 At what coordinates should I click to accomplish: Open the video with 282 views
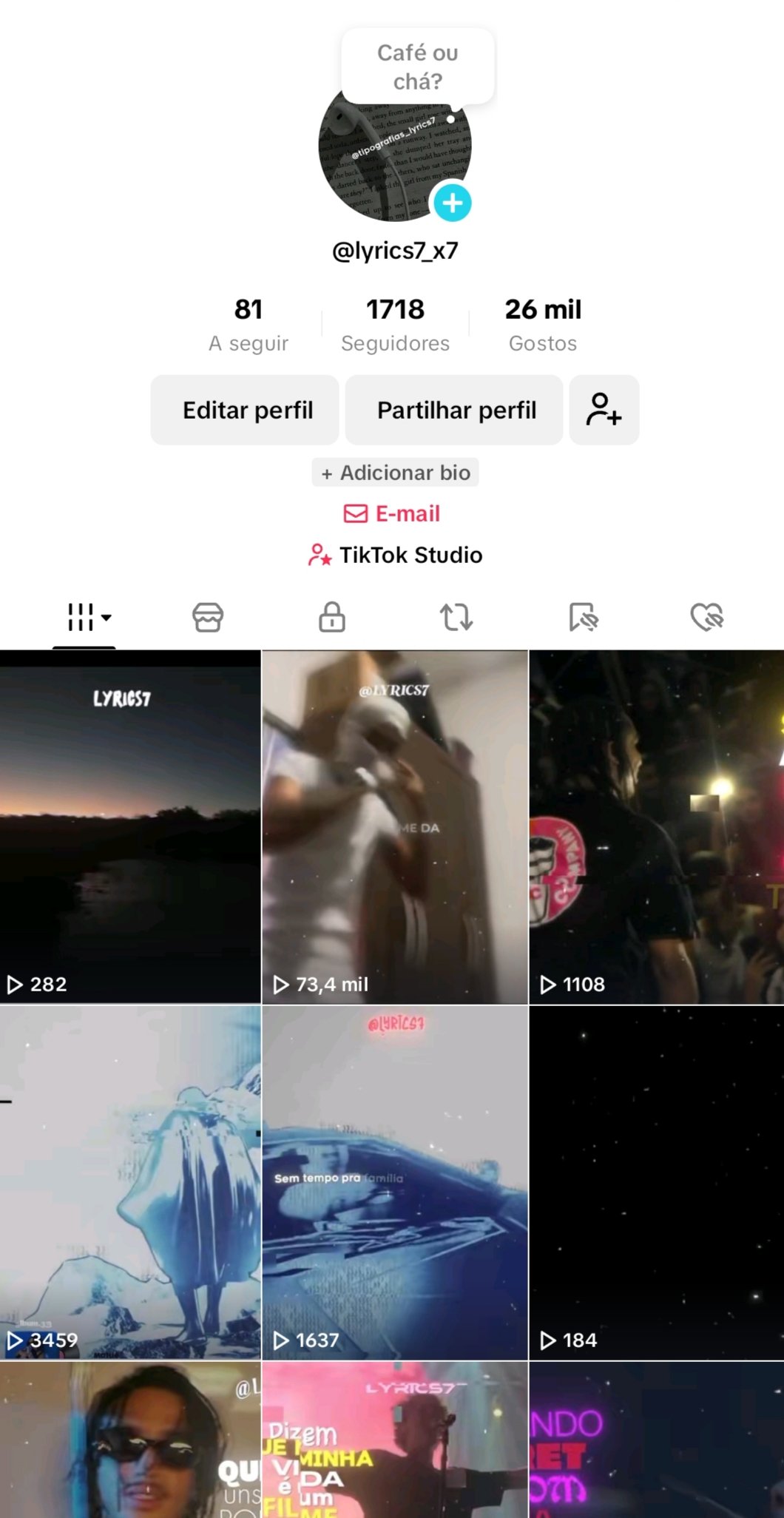(x=130, y=827)
